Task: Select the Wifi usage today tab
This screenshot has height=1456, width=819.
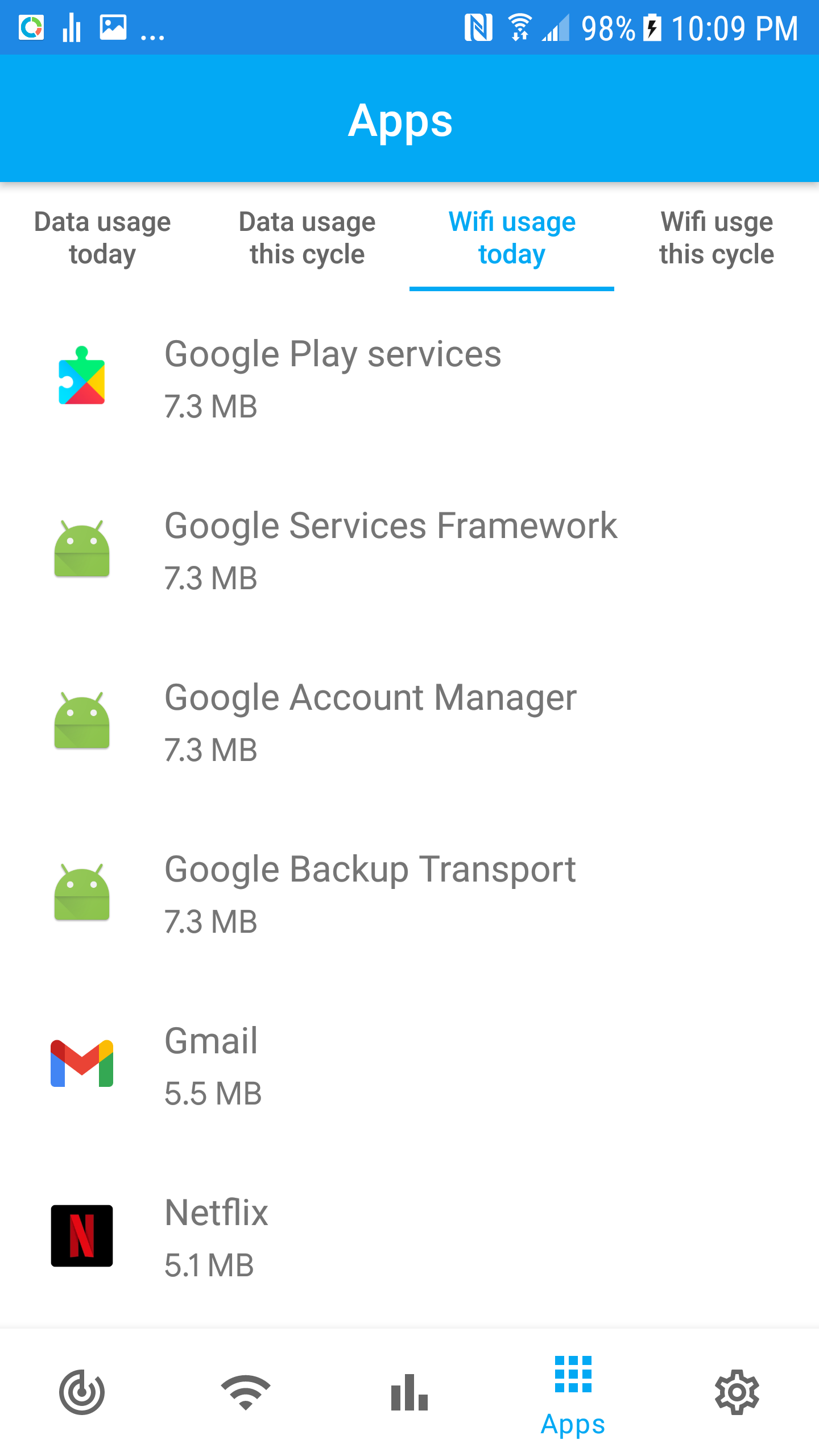Action: point(511,238)
